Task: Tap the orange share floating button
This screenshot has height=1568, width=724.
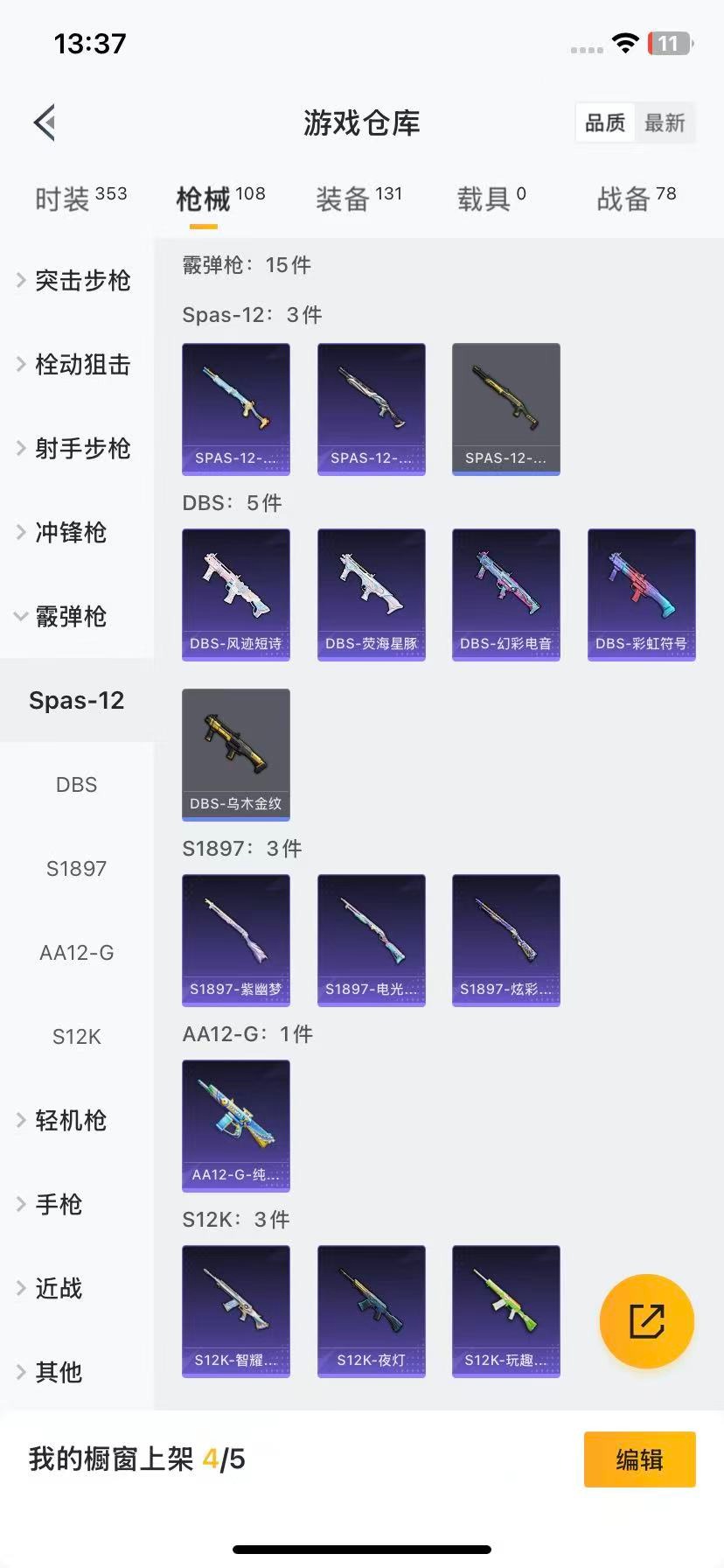Action: (x=646, y=1321)
